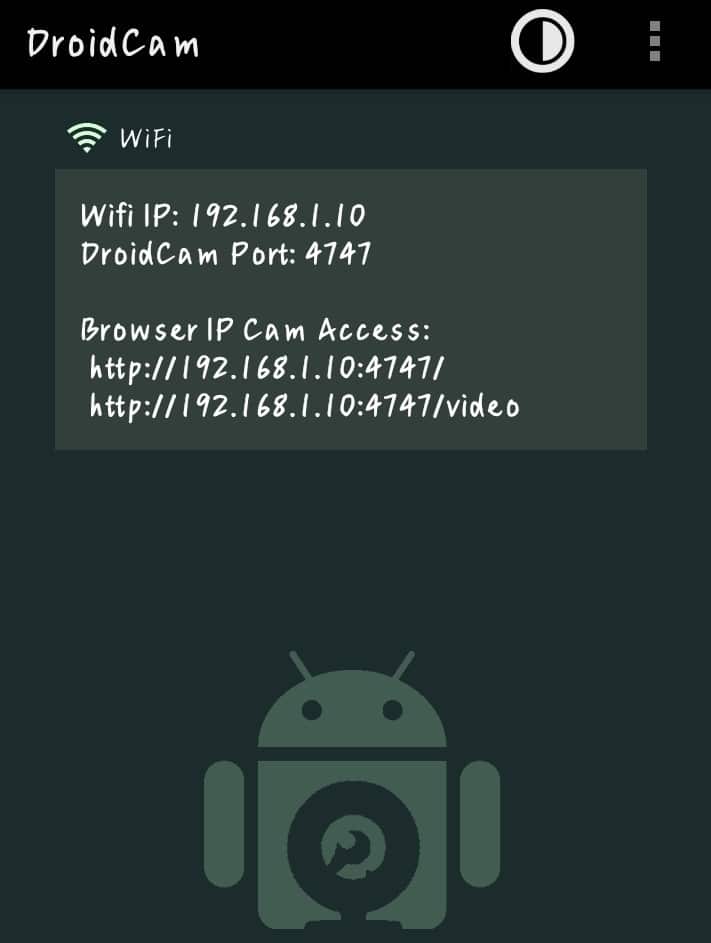Image resolution: width=711 pixels, height=943 pixels.
Task: Open the three-dot overflow menu
Action: pyautogui.click(x=655, y=42)
